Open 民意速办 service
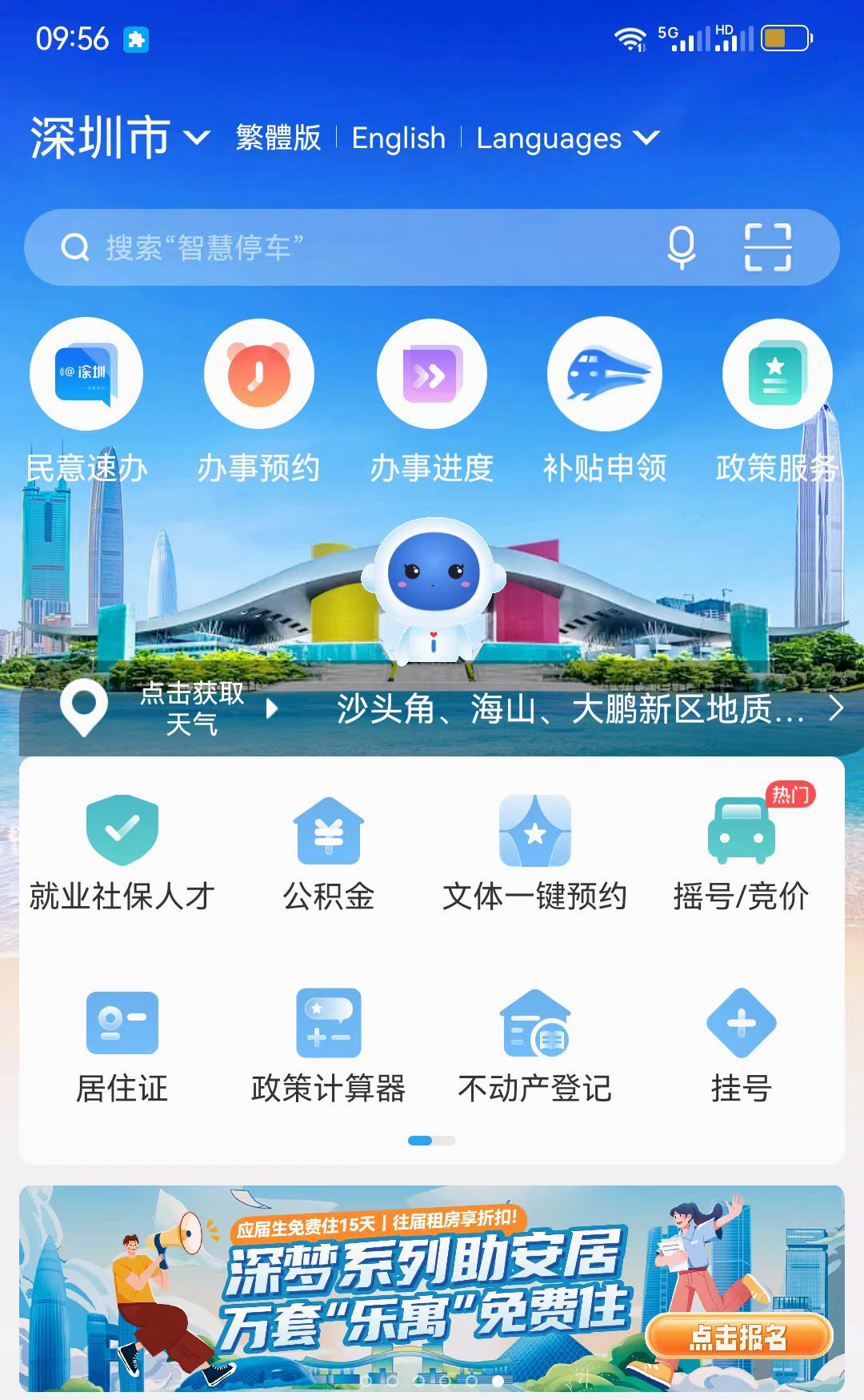Screen dimensions: 864x1400 86,402
